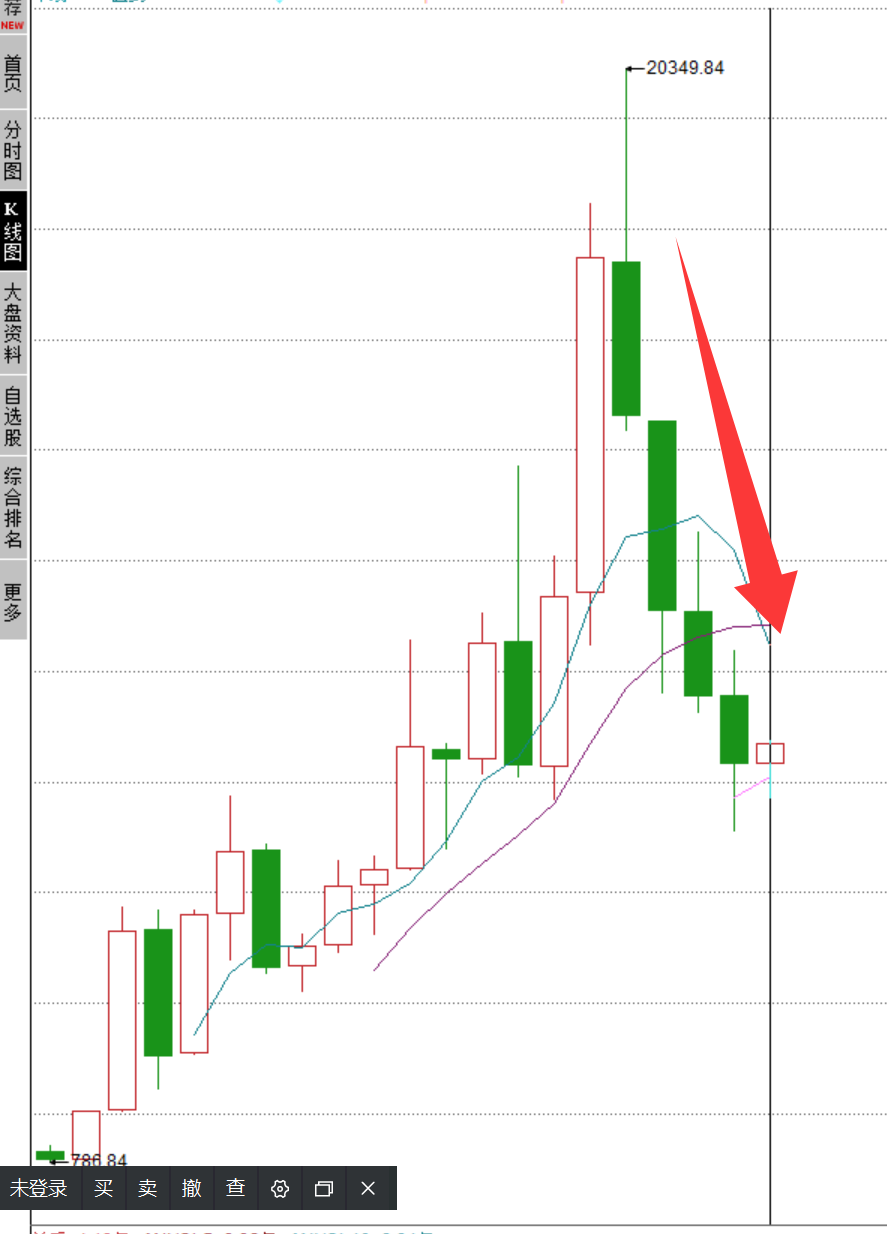Go to the 首页 sidebar tab
Viewport: 887px width, 1234px height.
[x=13, y=72]
